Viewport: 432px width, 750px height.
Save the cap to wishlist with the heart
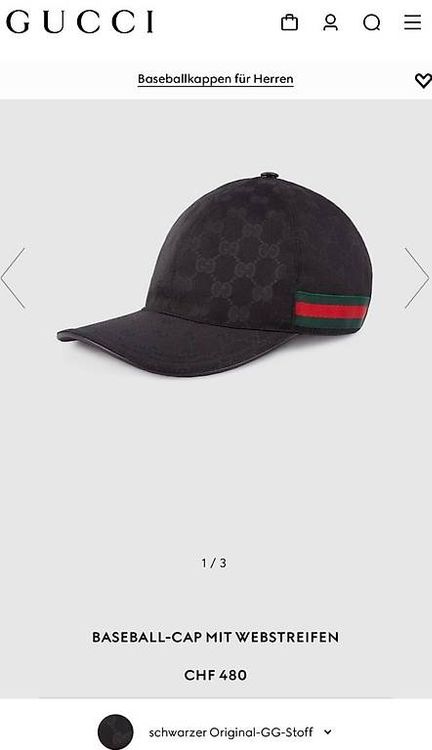[x=423, y=80]
